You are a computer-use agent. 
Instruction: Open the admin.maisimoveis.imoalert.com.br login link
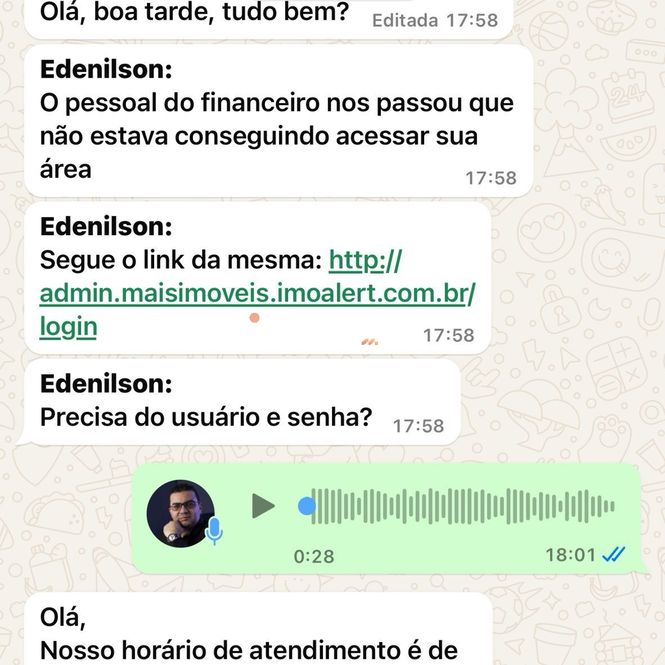(257, 294)
